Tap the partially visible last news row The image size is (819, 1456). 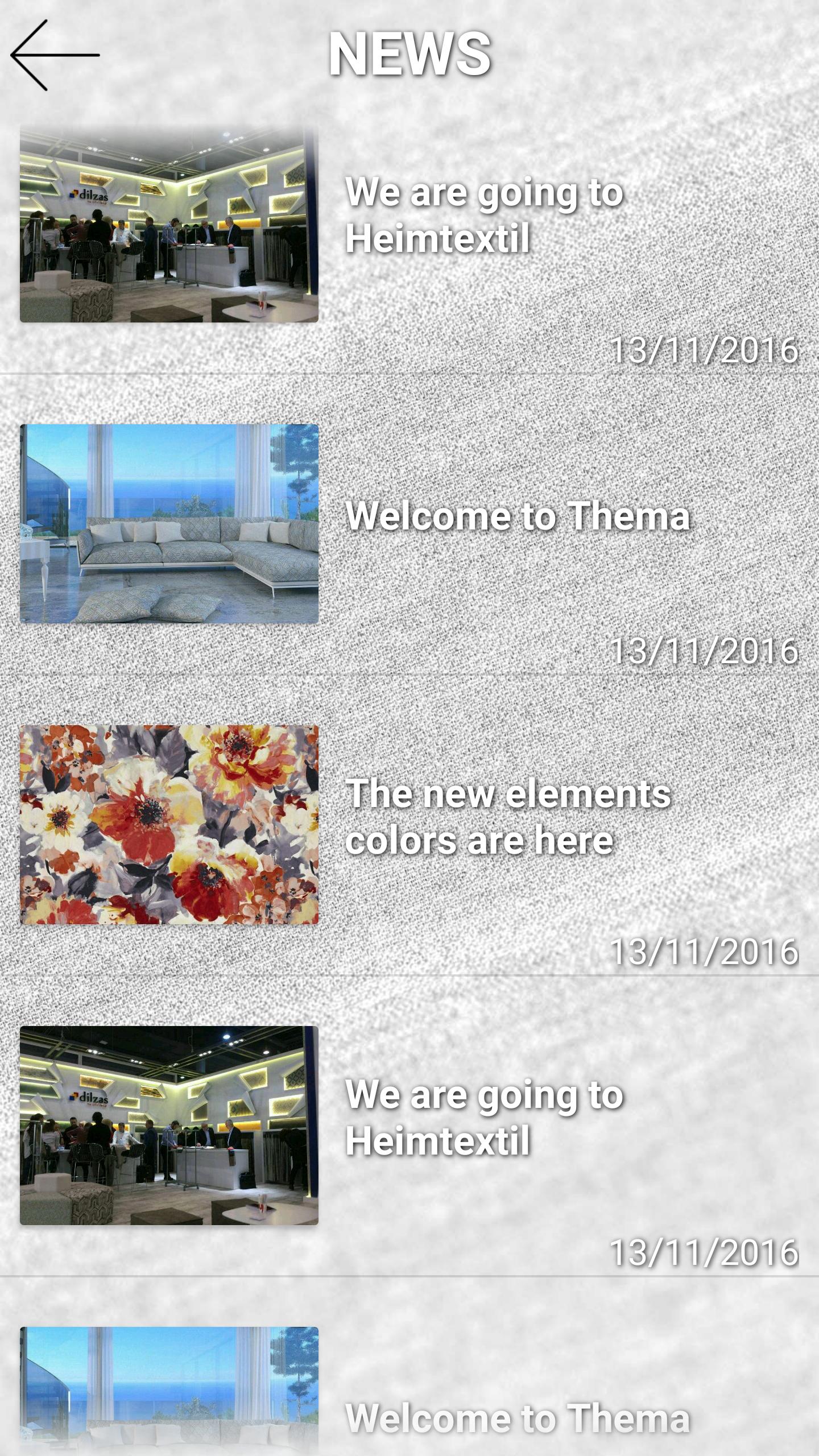point(409,1410)
